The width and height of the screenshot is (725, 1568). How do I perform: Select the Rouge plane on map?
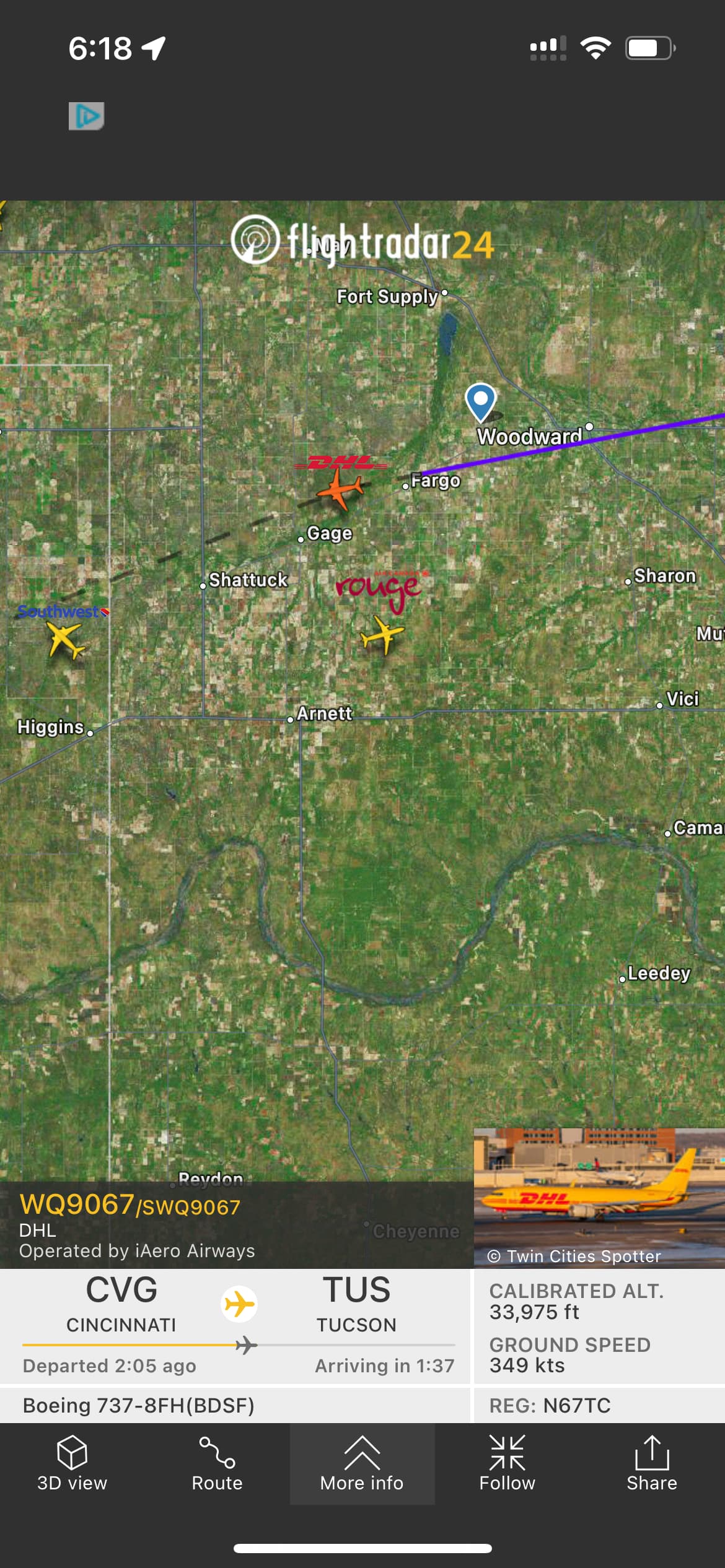click(382, 634)
